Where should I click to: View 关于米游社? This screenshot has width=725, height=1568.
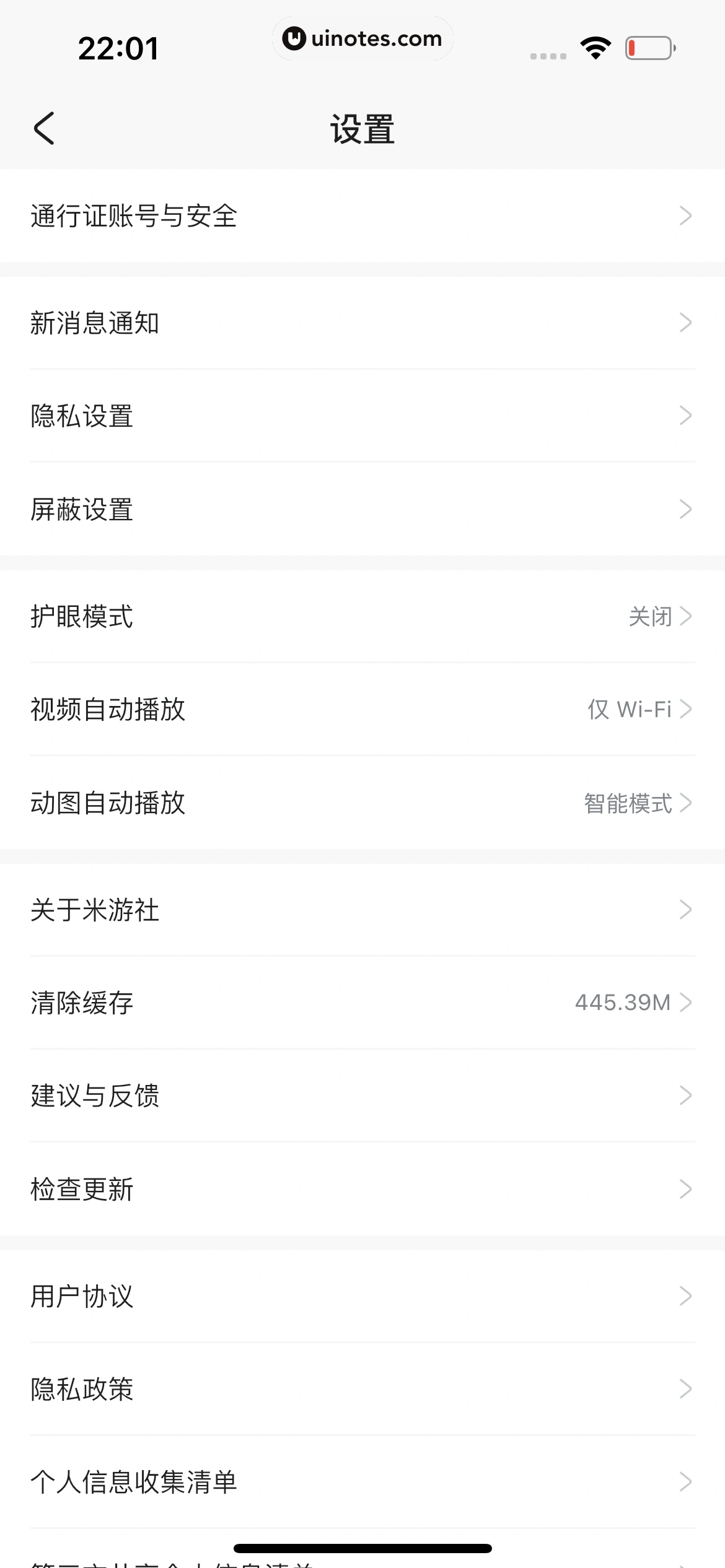(x=362, y=910)
